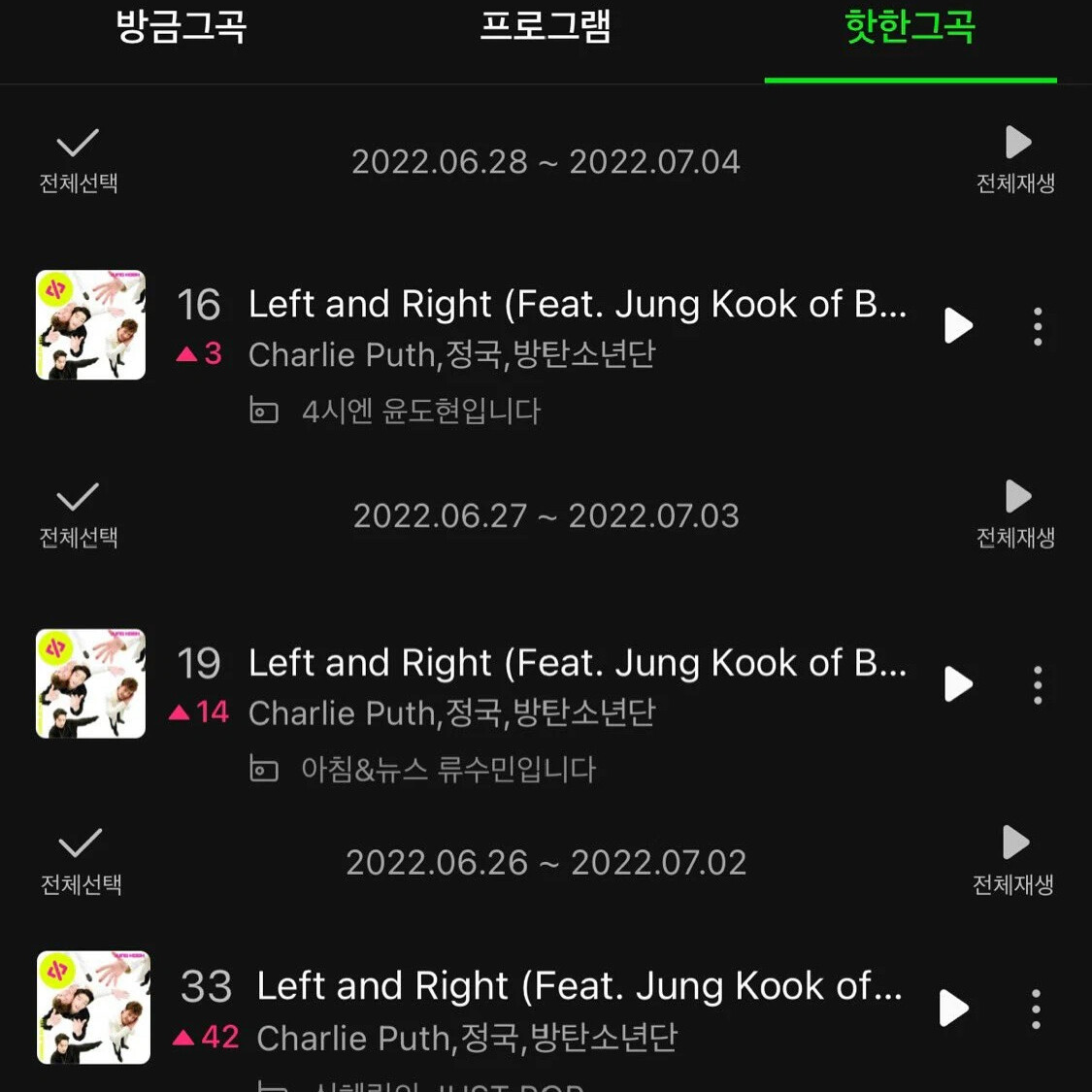Select all songs for 2022.06.28 ~ 2022.07.04
The image size is (1092, 1092).
click(78, 160)
